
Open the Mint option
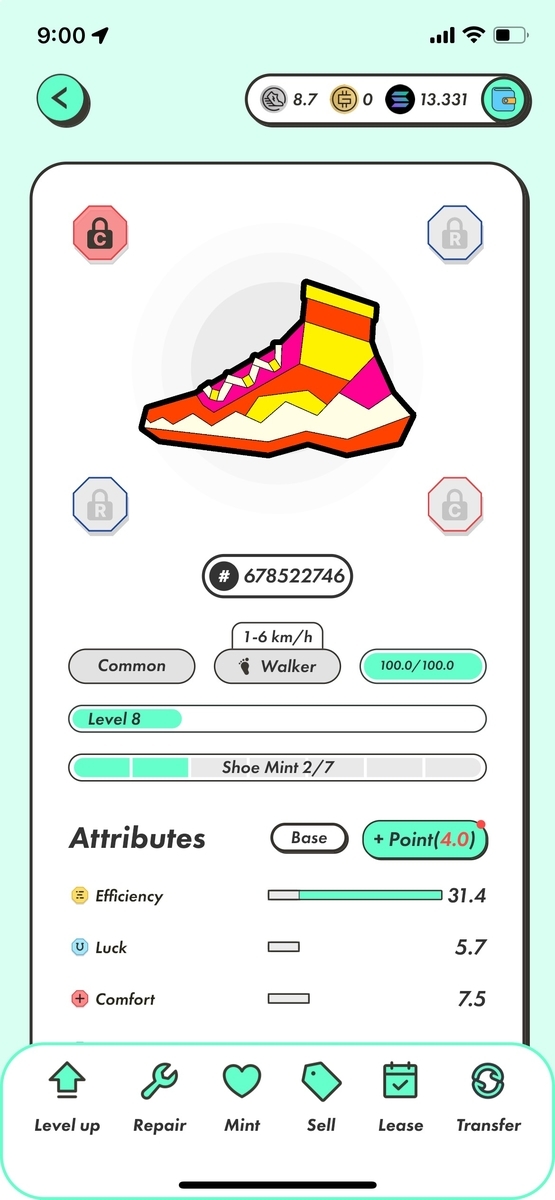242,1098
